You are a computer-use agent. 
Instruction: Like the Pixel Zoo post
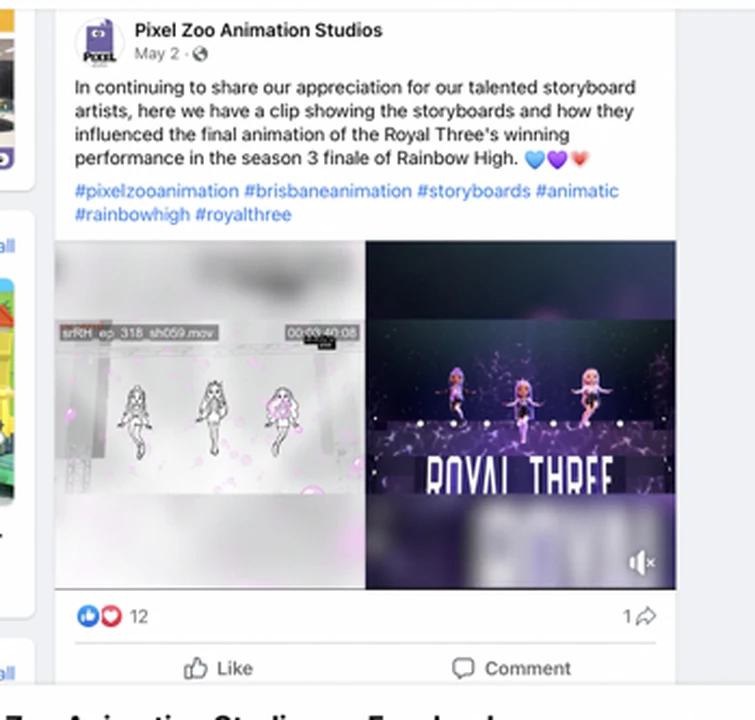(x=219, y=668)
